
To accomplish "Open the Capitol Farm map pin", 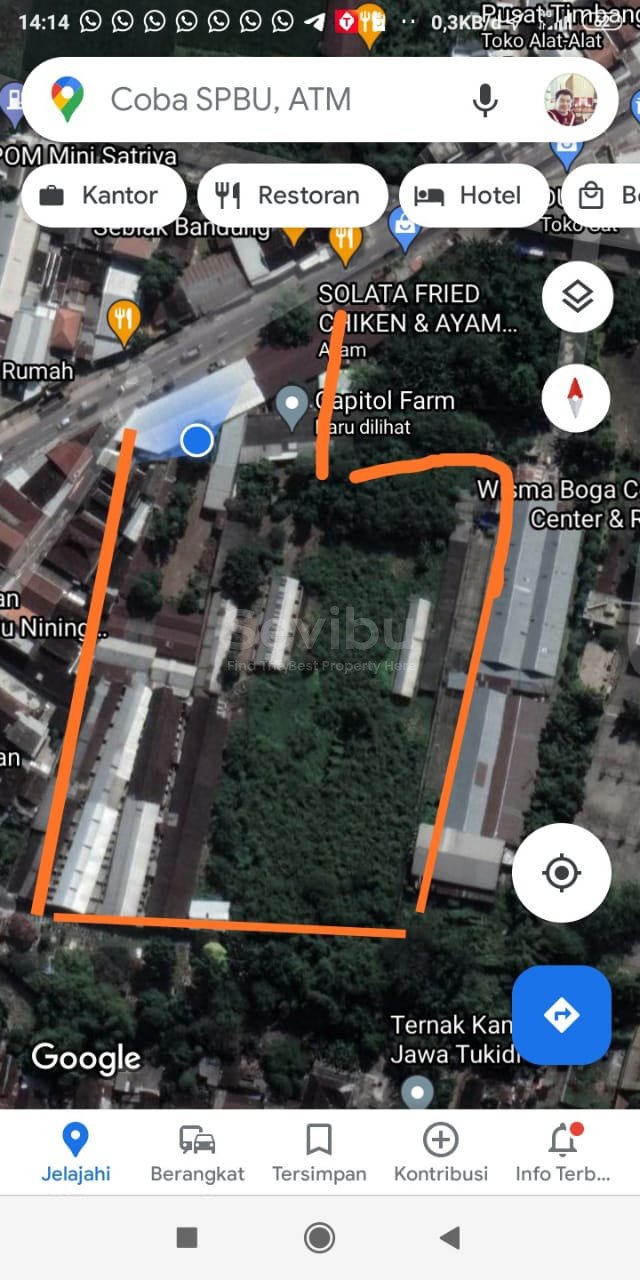I will pos(292,404).
